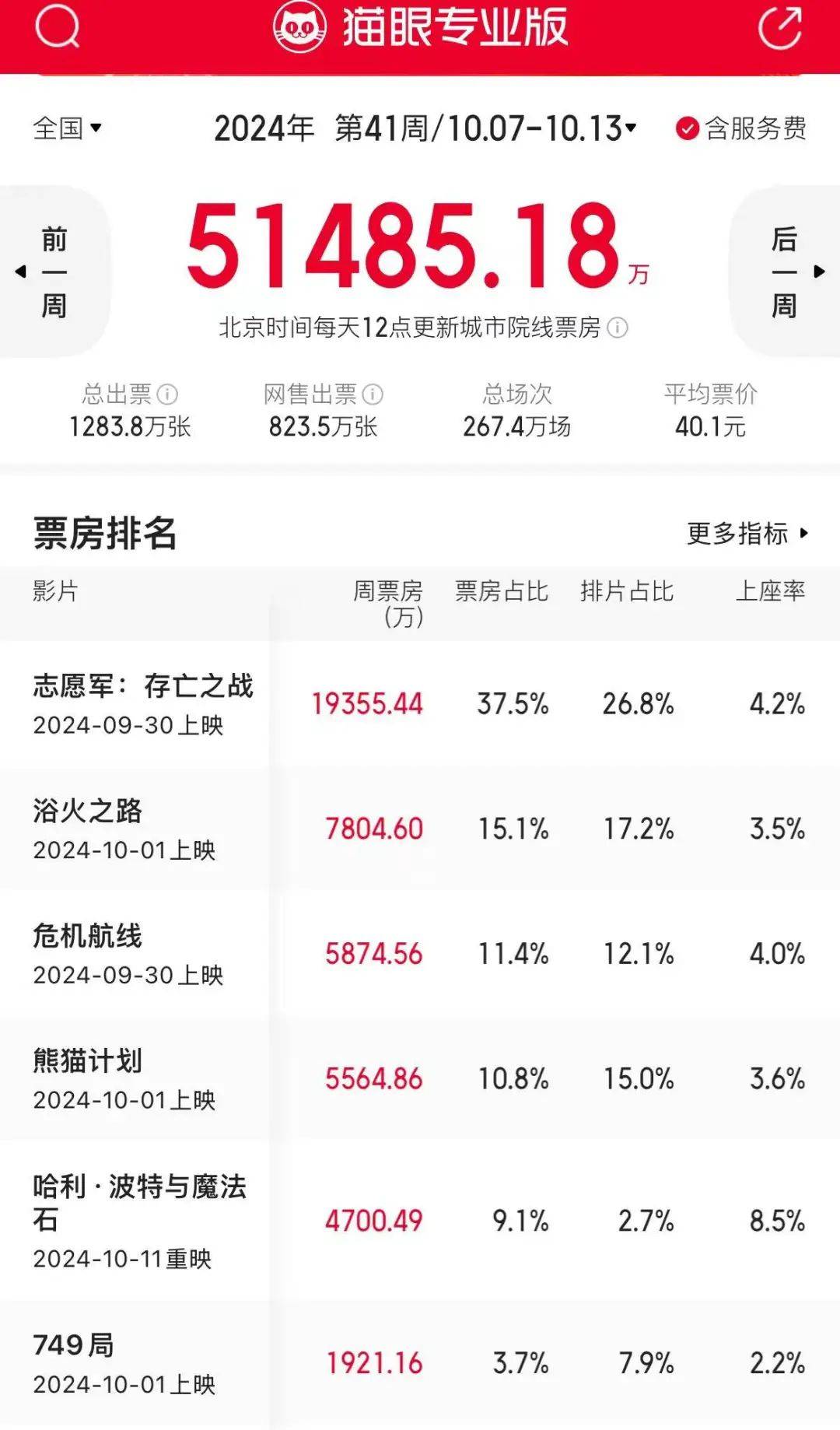840x1430 pixels.
Task: Open the 全国 region dropdown
Action: [x=68, y=128]
